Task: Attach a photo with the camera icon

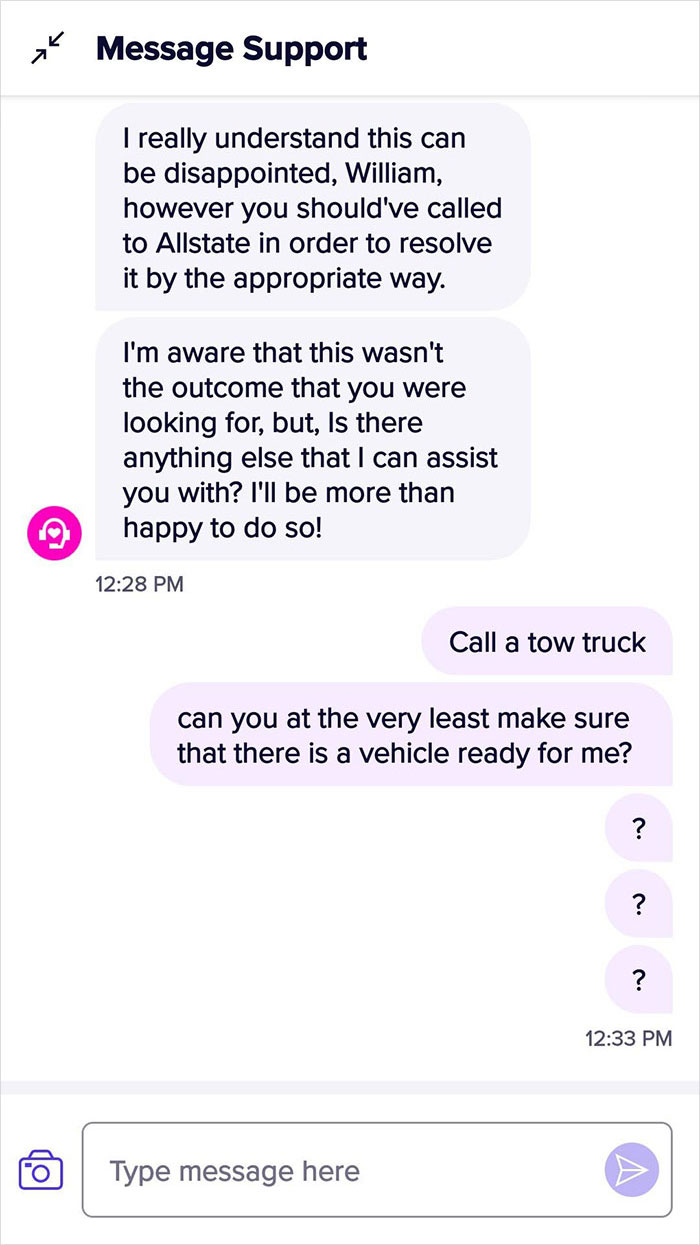Action: [41, 1169]
